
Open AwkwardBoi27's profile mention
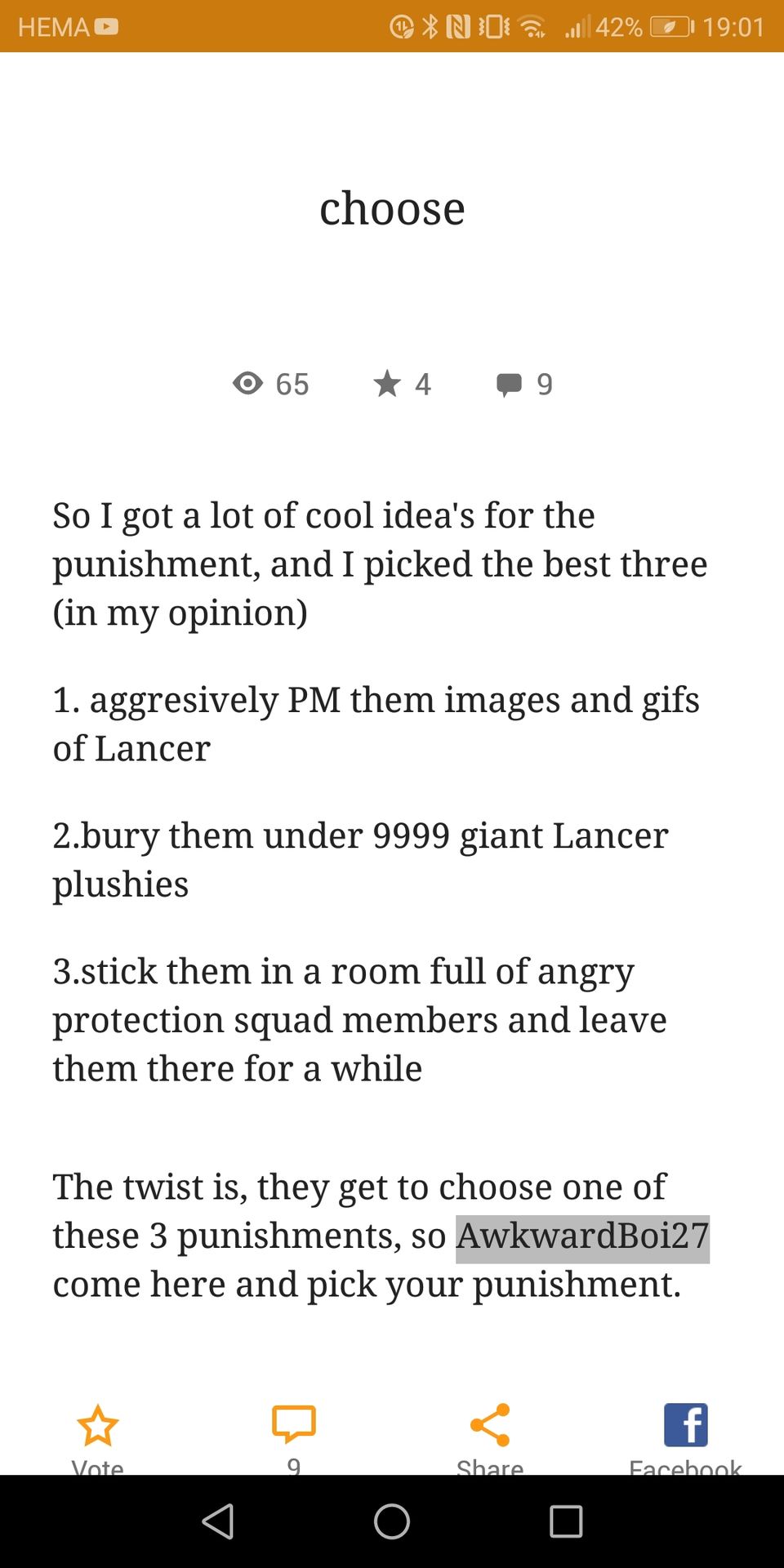tap(582, 1236)
